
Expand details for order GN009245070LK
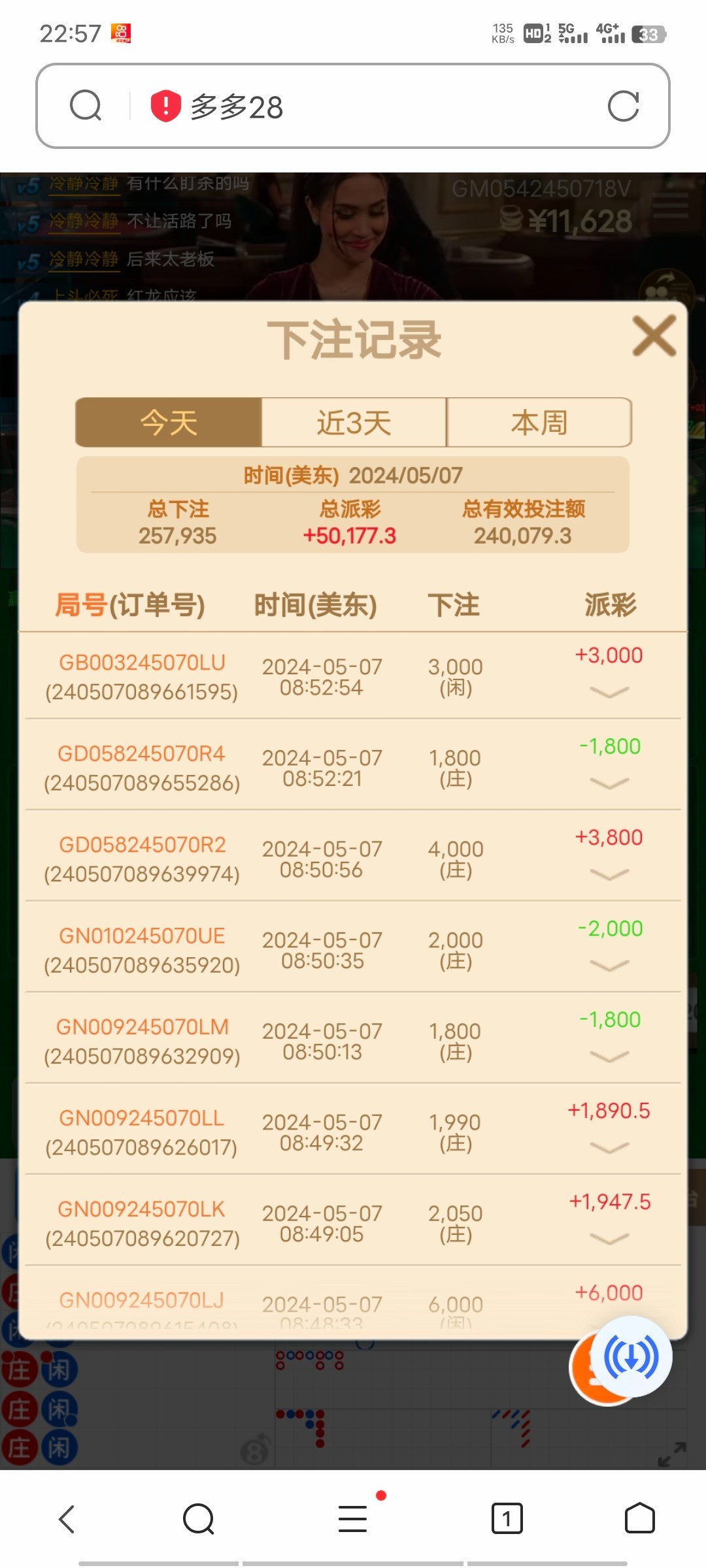[x=609, y=1238]
